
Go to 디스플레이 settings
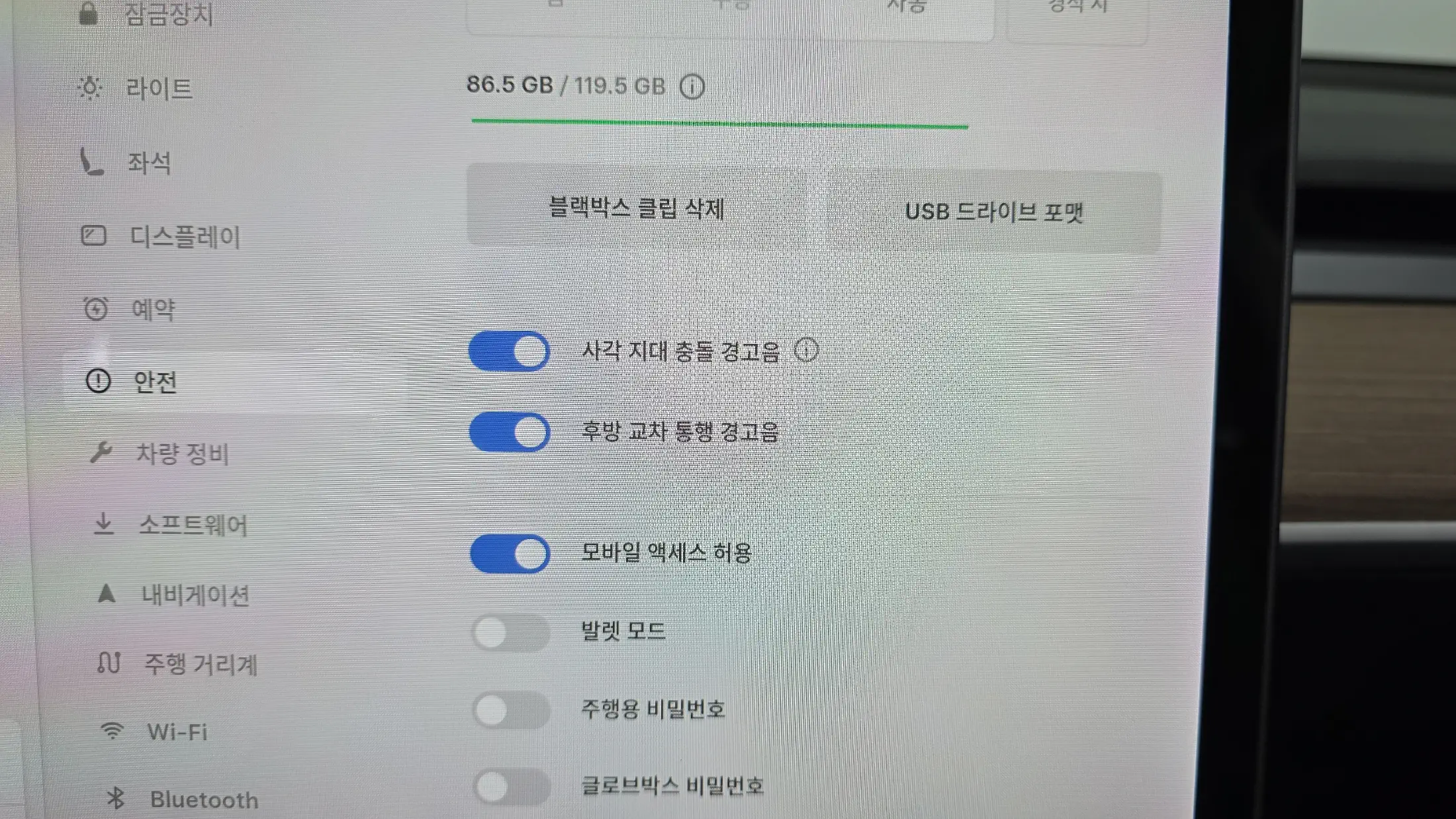click(x=183, y=237)
